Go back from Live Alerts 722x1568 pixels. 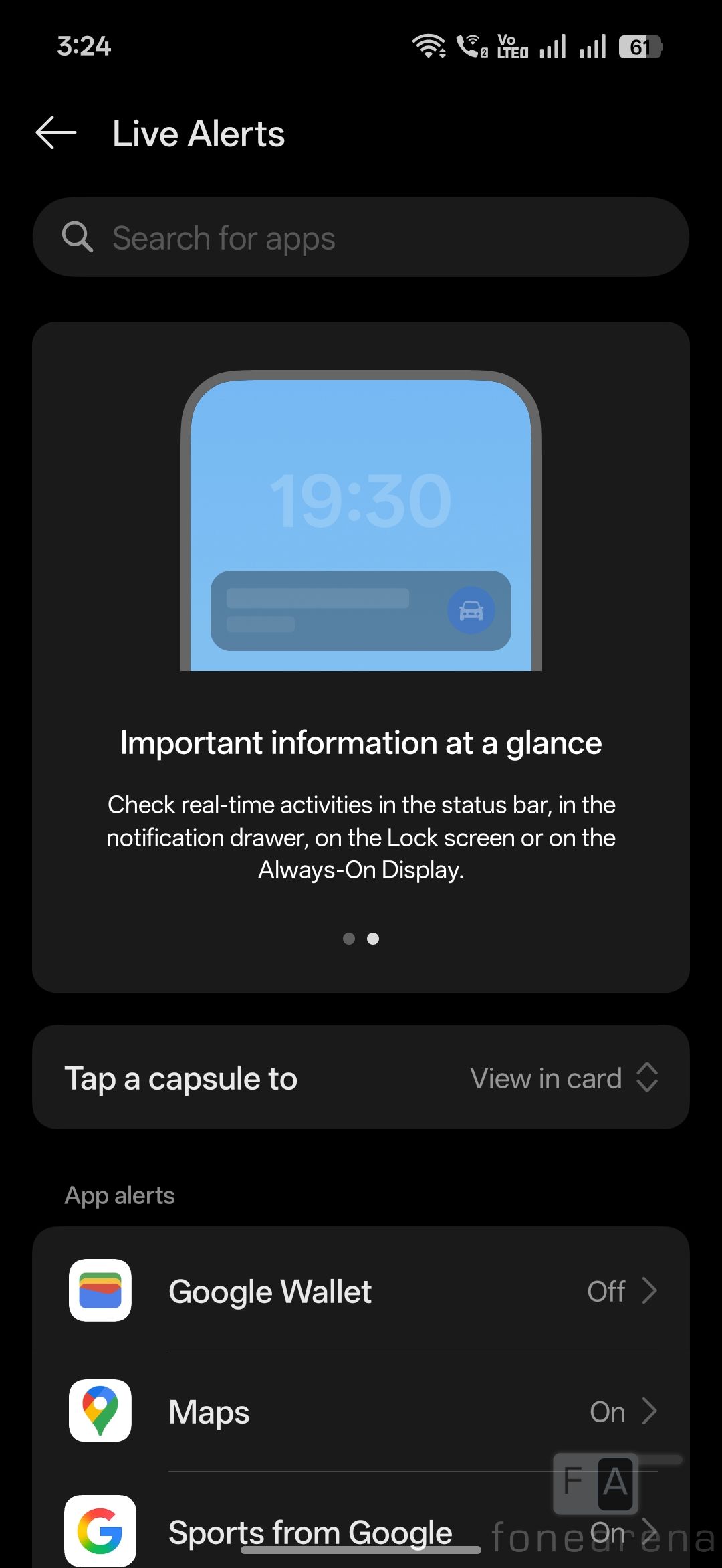pyautogui.click(x=56, y=133)
